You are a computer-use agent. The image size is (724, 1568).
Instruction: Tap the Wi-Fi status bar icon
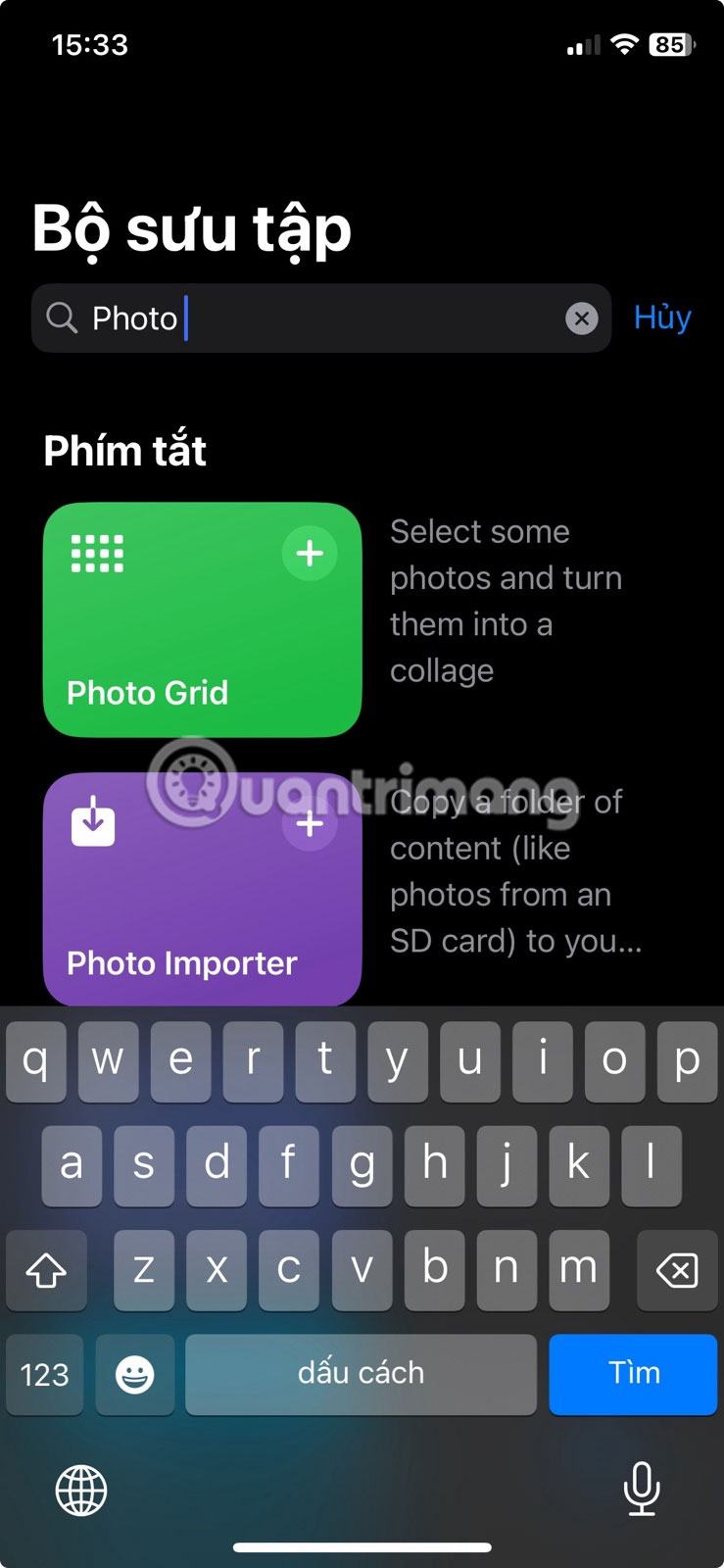tap(624, 43)
